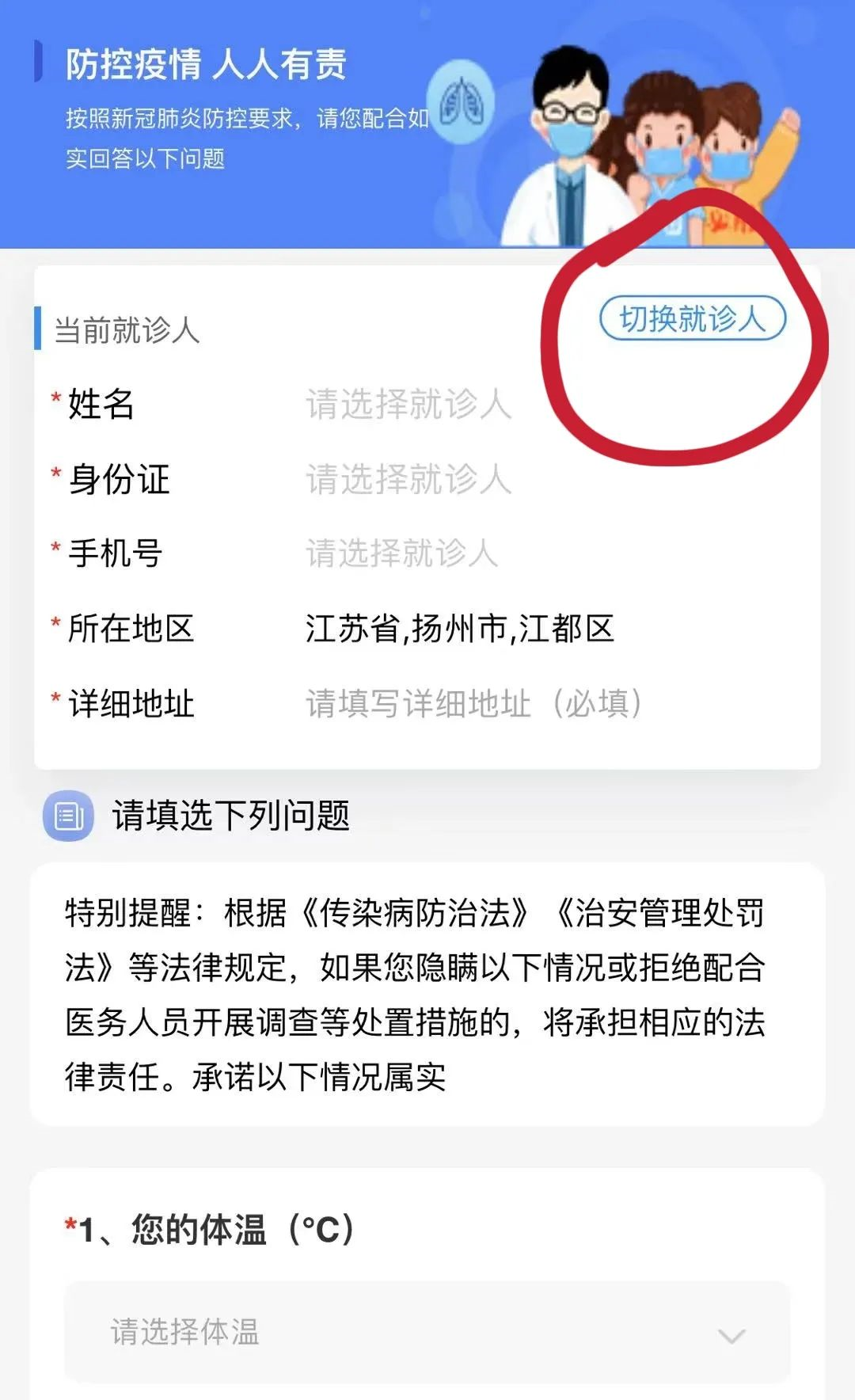Screen dimensions: 855x1400
Task: Open the 所在地区 region picker
Action: point(459,629)
